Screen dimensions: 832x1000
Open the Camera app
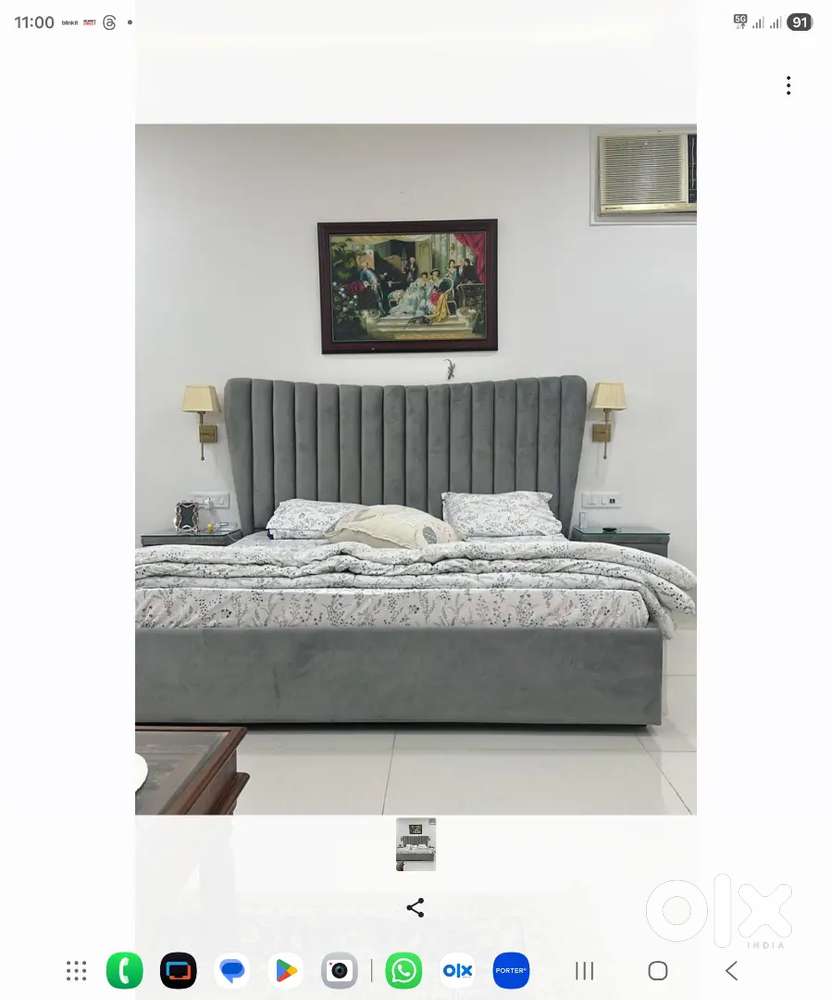tap(340, 970)
